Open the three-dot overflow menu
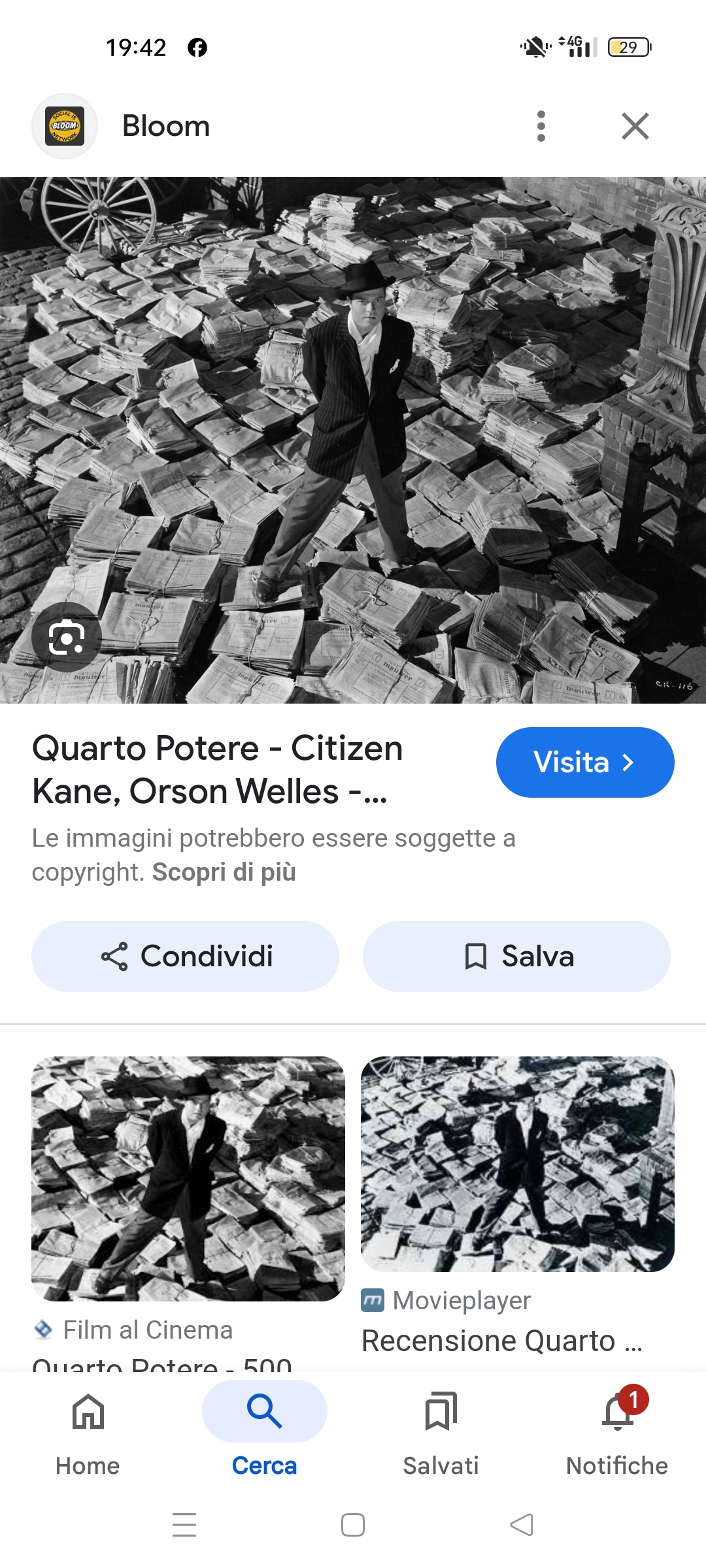The width and height of the screenshot is (706, 1568). pos(541,126)
